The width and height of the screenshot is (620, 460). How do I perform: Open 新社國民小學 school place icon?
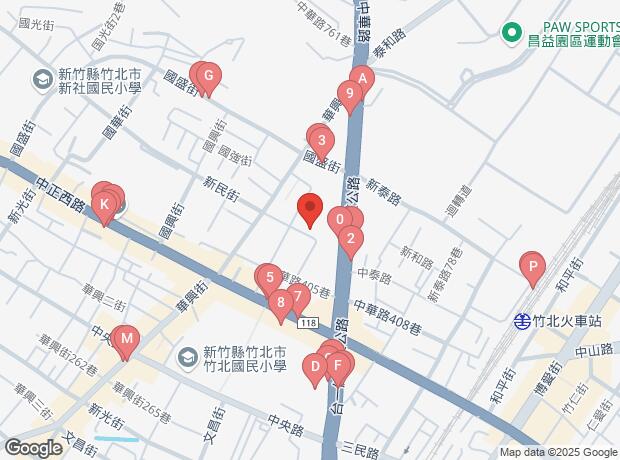[x=43, y=78]
